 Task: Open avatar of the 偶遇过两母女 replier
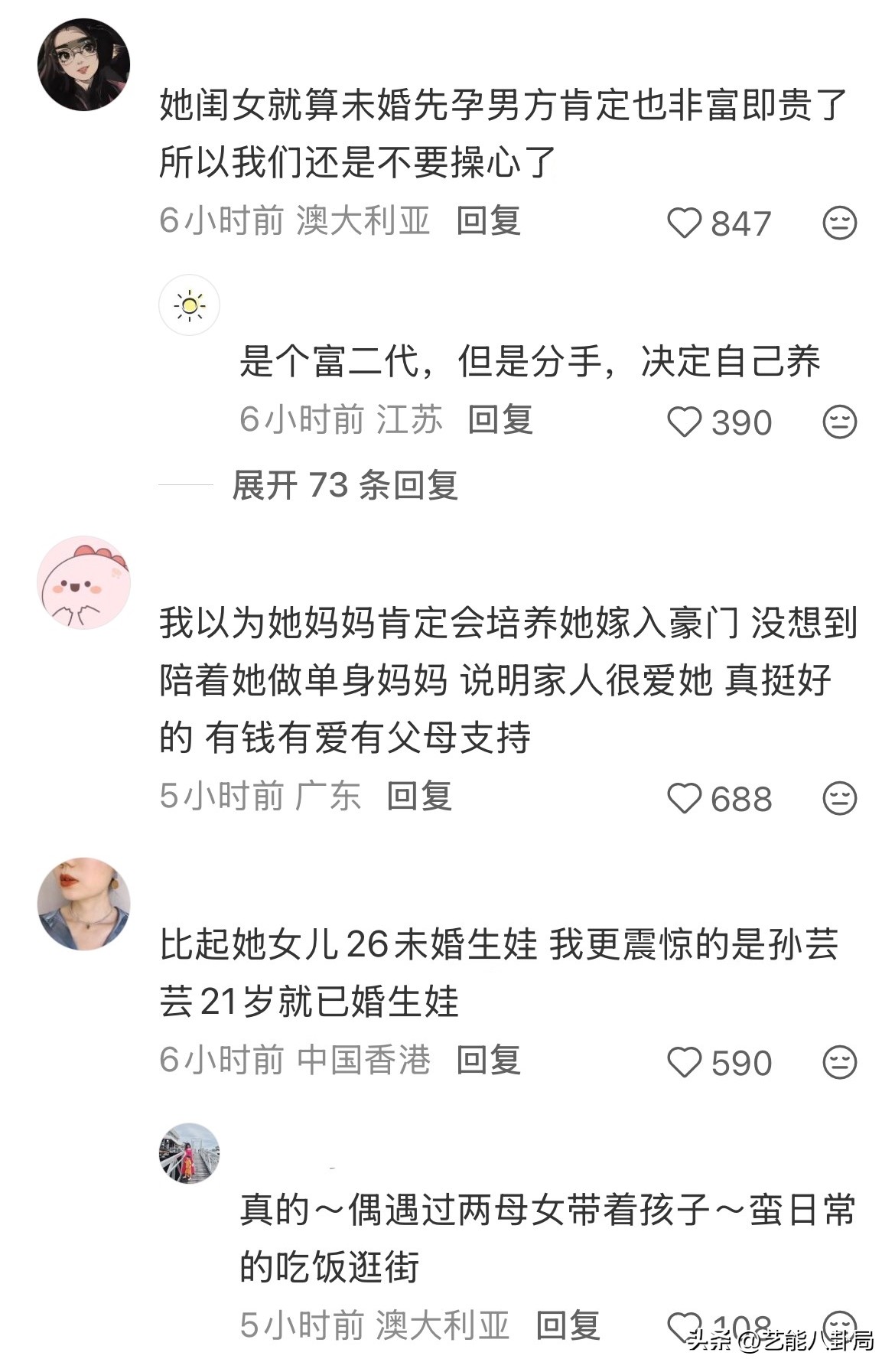coord(189,1153)
